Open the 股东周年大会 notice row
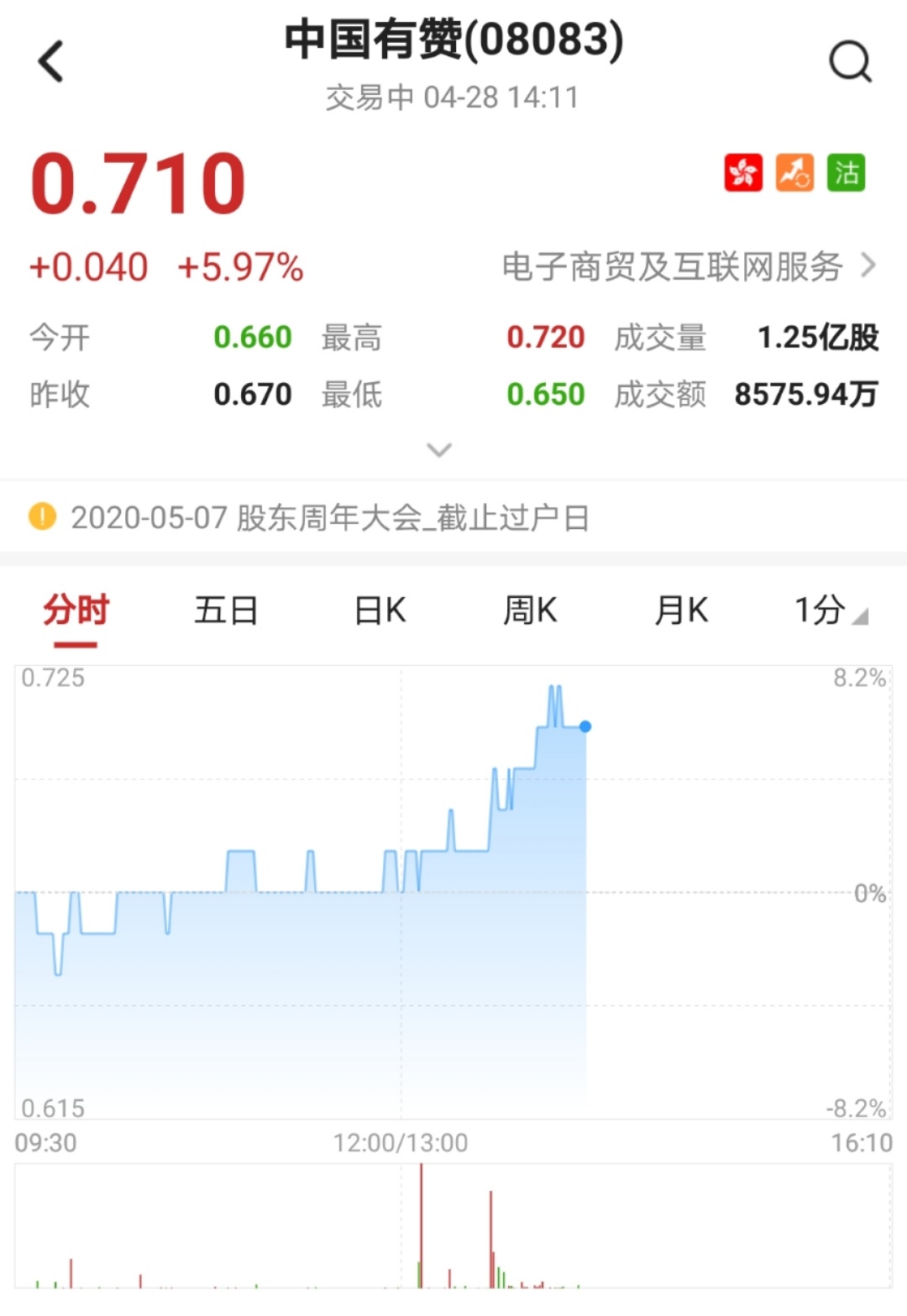This screenshot has width=907, height=1316. click(x=329, y=517)
